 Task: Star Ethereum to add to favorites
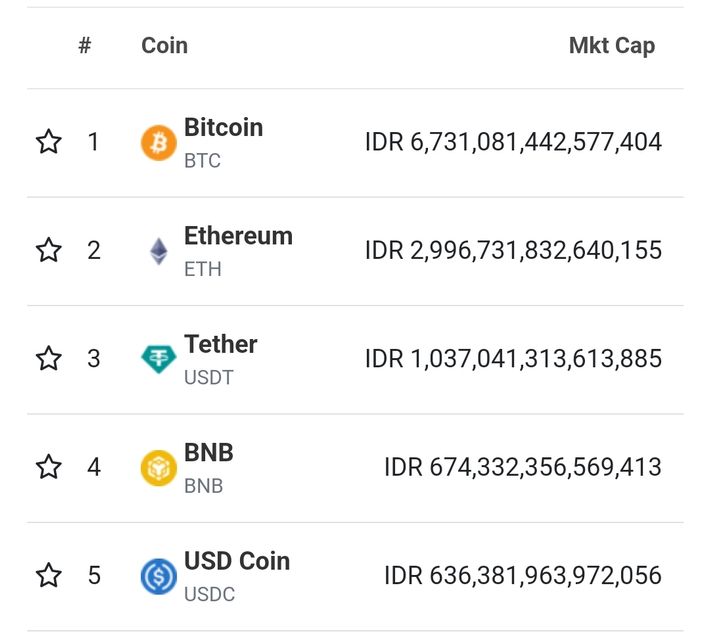click(x=49, y=250)
